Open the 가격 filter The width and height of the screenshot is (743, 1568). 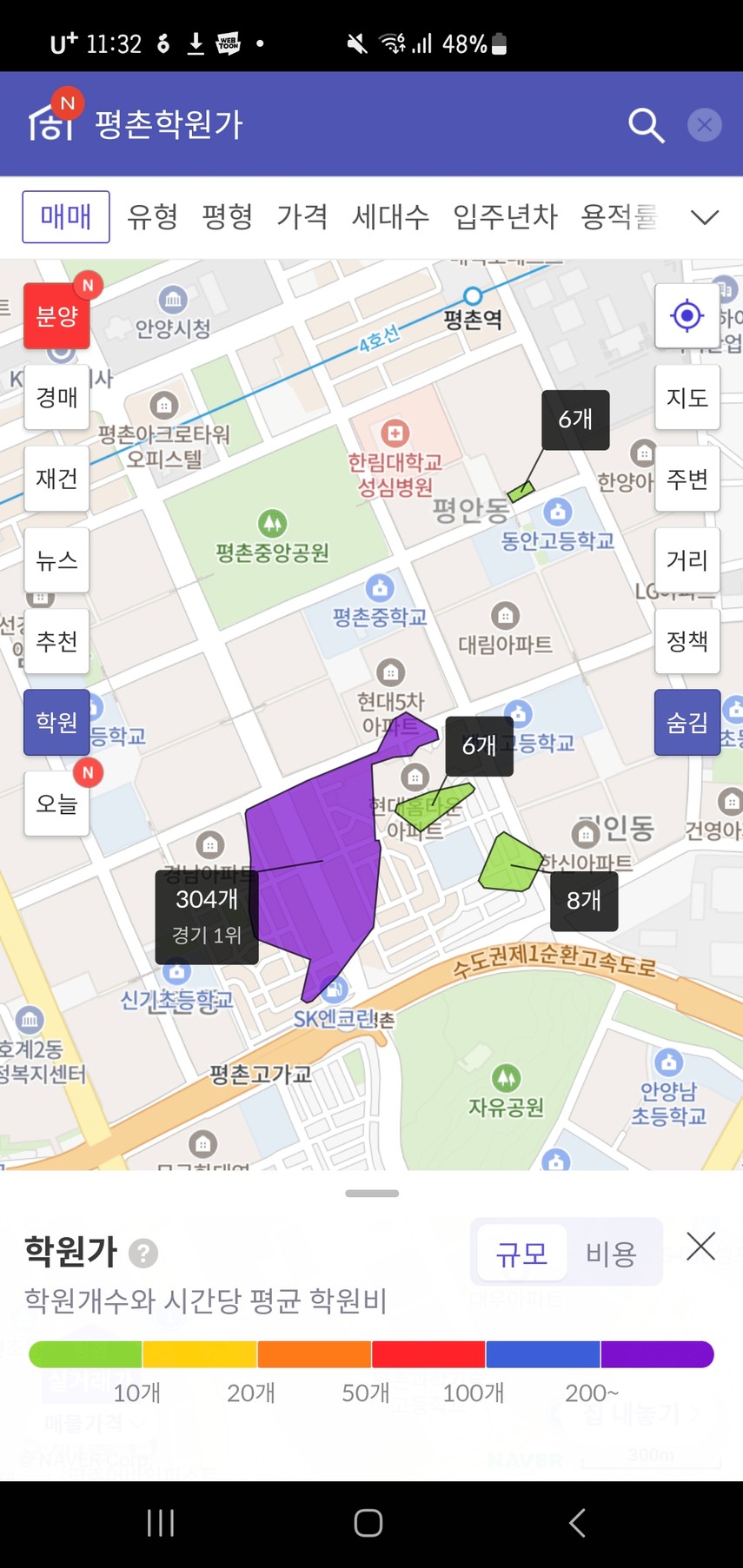(302, 216)
